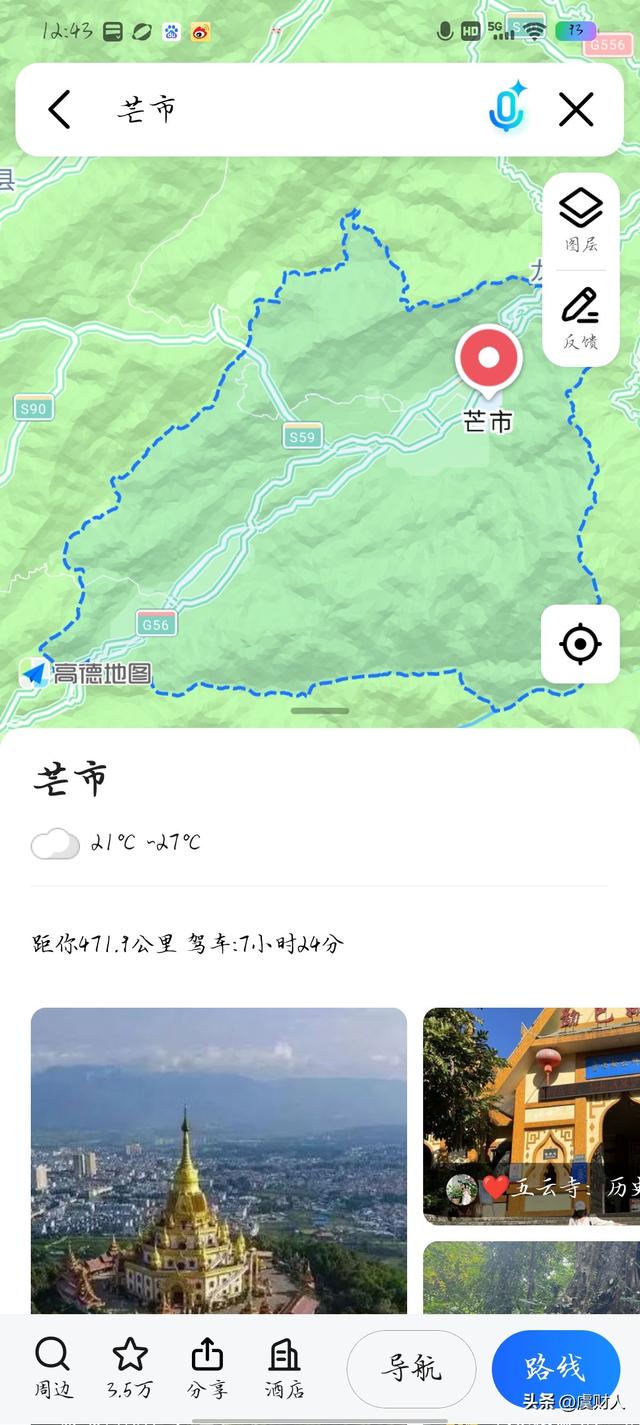Share this location via 分享
Screen dimensions: 640x1425
pos(207,1367)
